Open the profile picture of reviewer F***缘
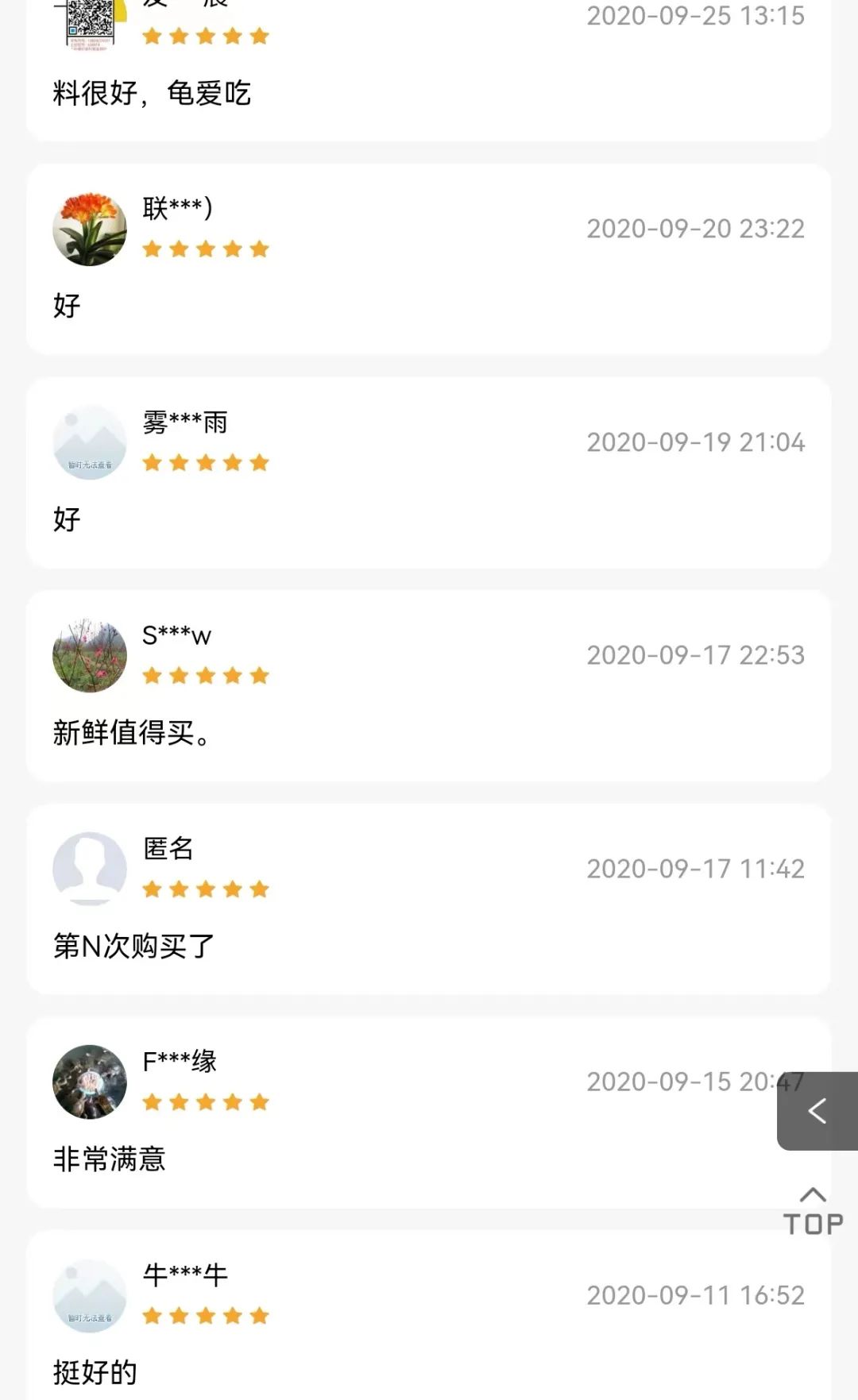Screen dimensions: 858x1400 pos(90,1082)
